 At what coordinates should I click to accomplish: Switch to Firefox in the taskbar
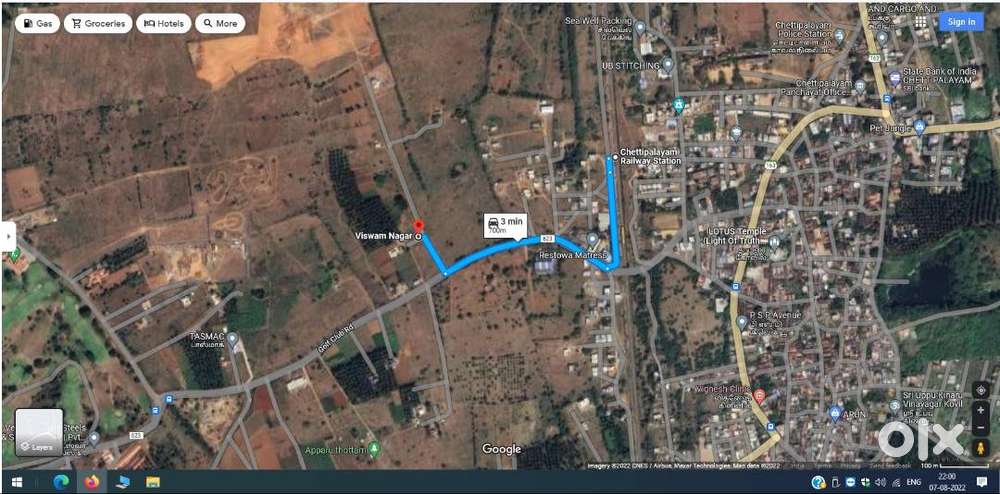point(92,482)
